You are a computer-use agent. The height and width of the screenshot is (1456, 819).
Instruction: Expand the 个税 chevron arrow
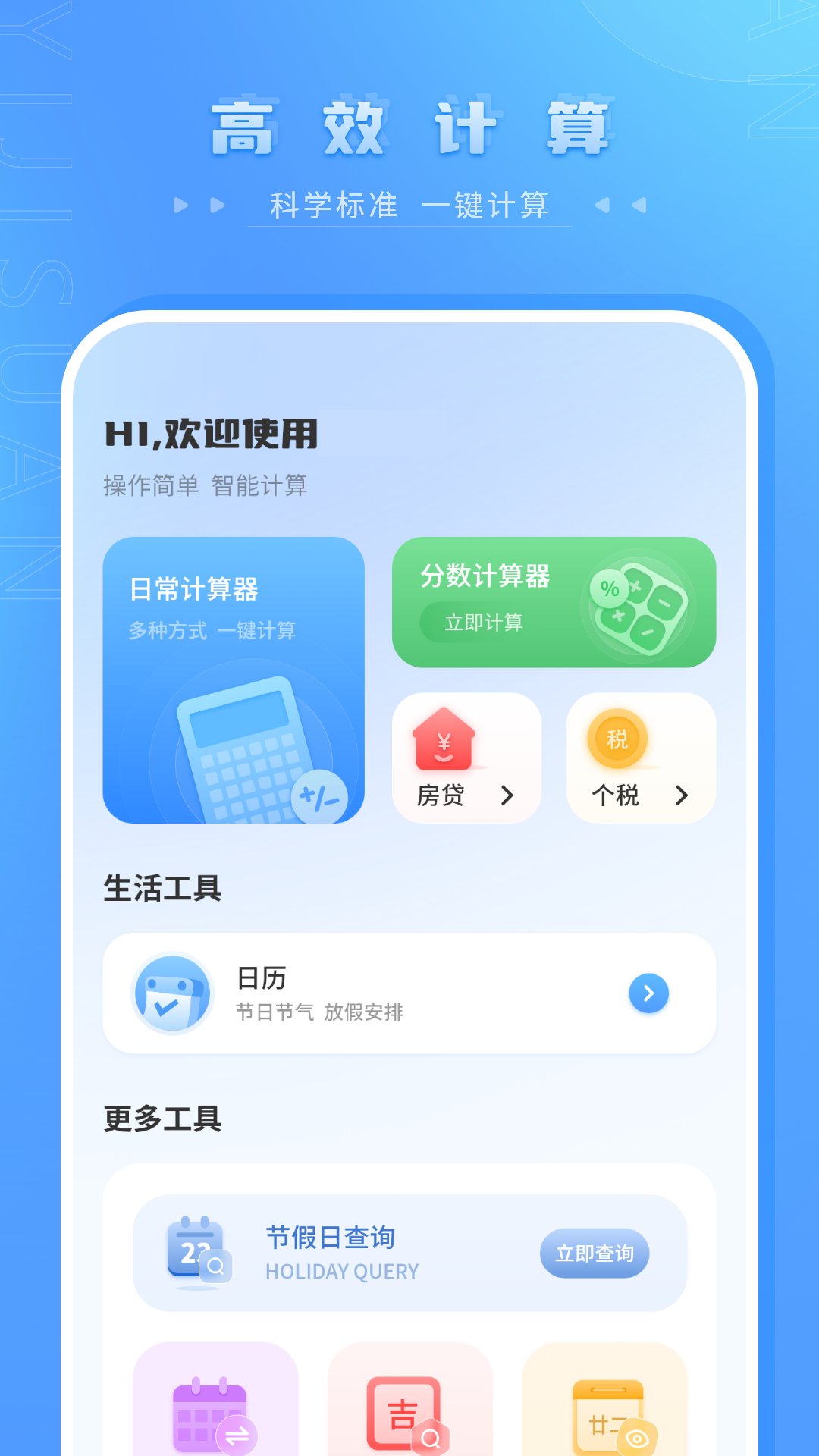tap(681, 796)
